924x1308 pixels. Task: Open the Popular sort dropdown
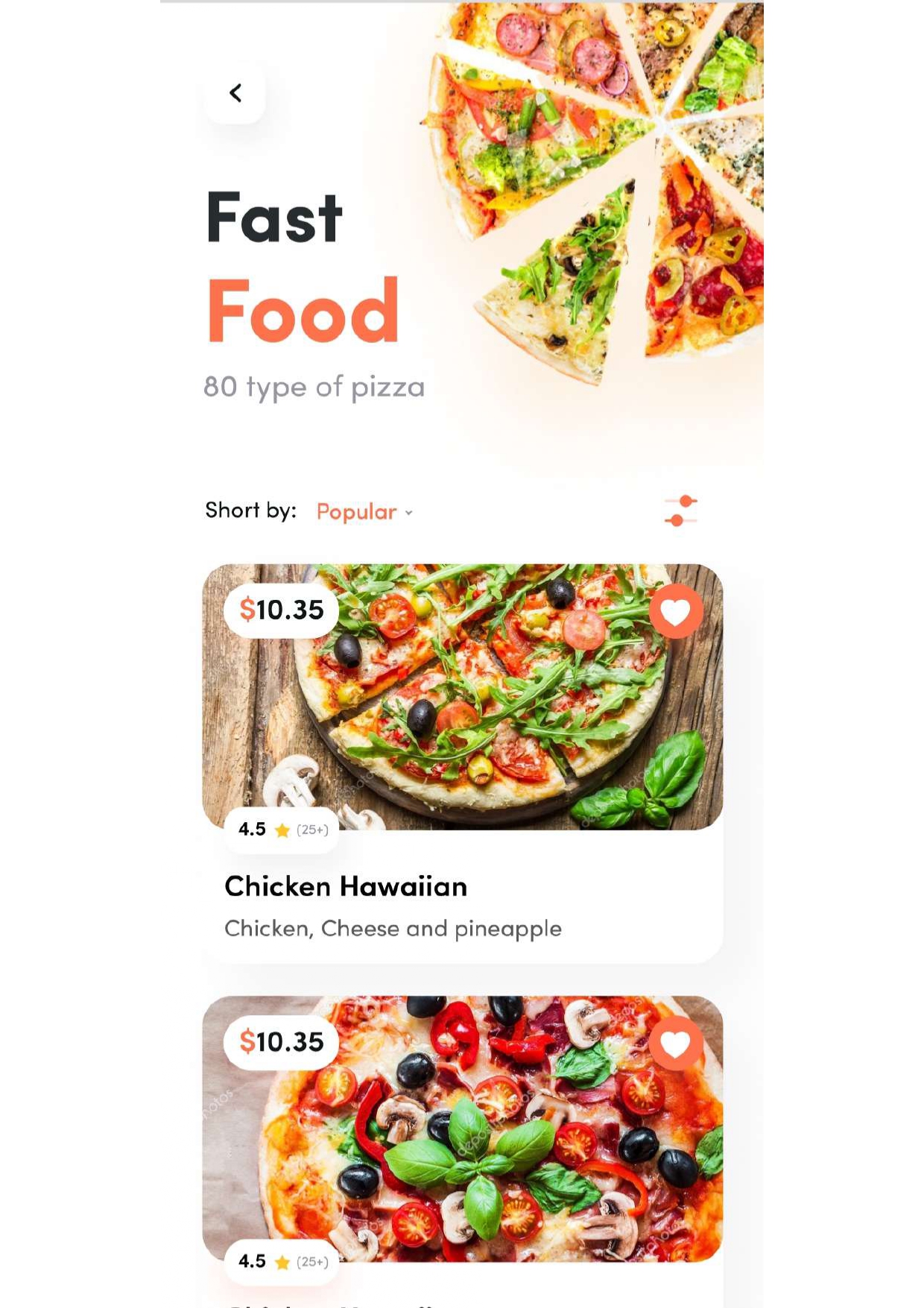tap(364, 512)
